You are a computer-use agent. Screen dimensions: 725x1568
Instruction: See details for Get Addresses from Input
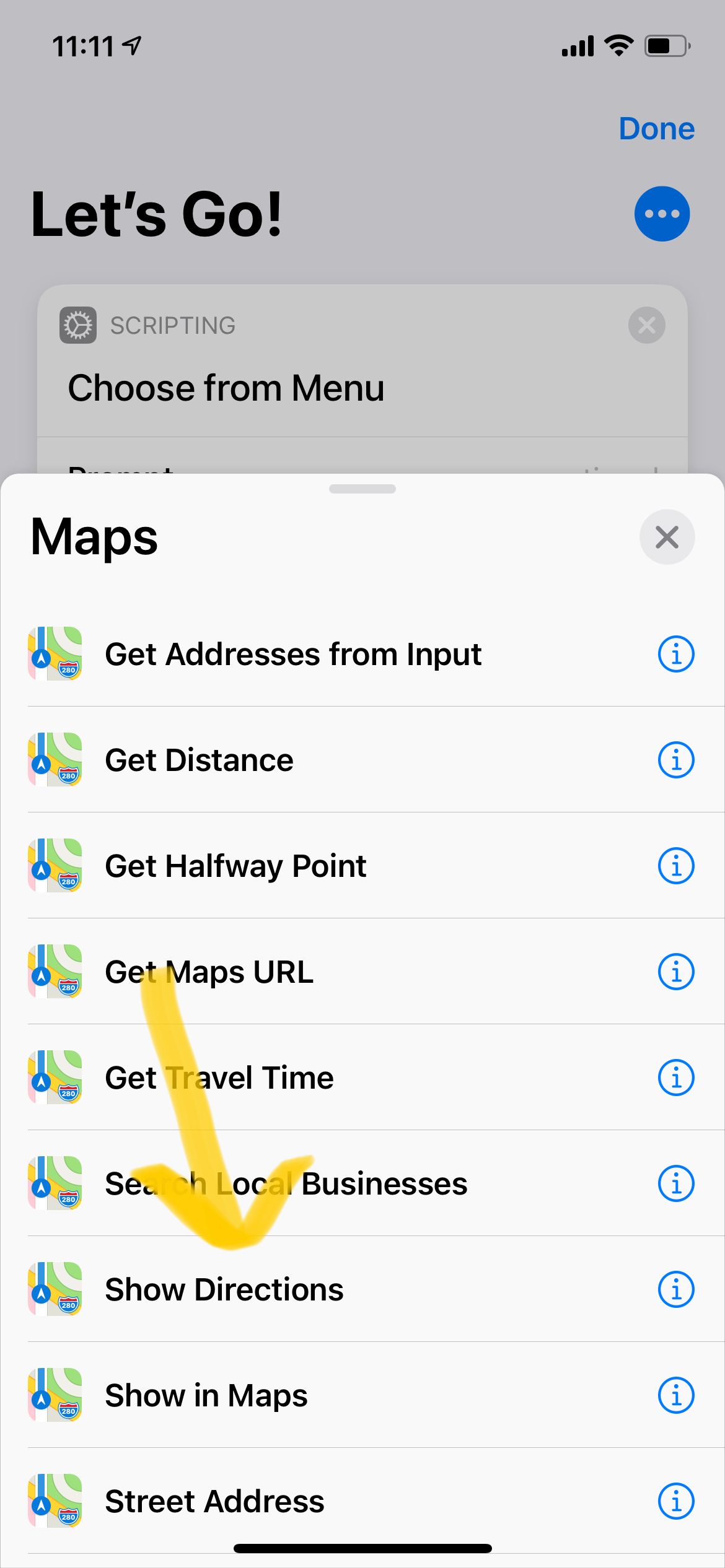point(675,654)
